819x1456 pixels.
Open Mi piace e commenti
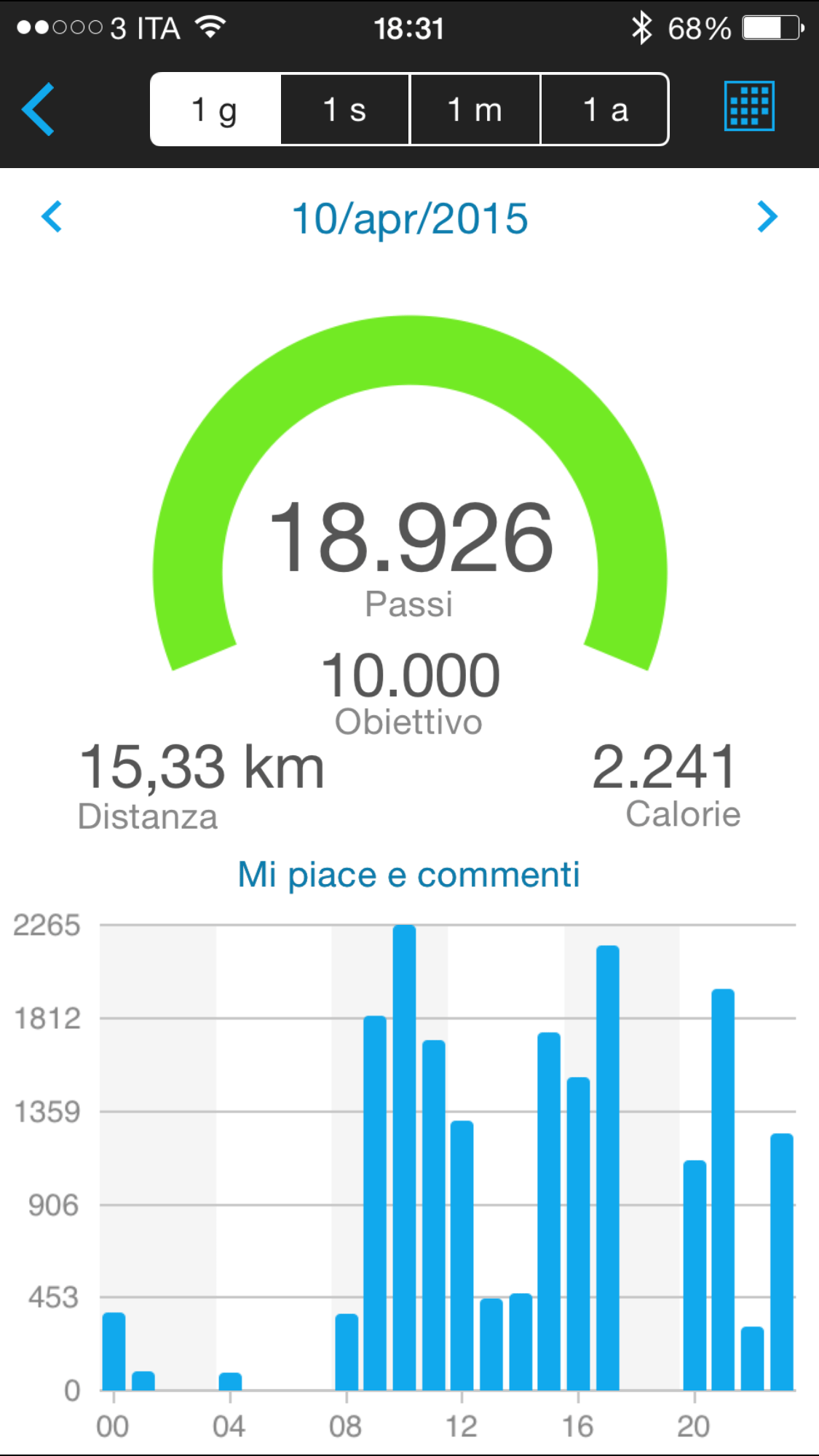[409, 874]
